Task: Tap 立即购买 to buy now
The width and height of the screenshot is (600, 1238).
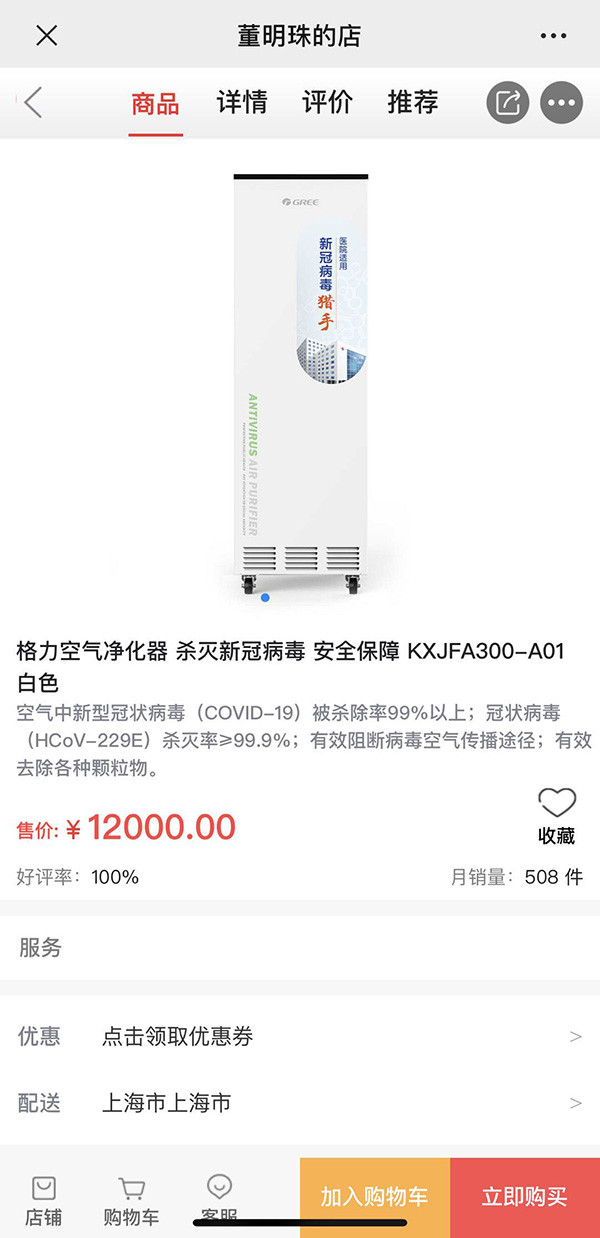Action: [x=525, y=1197]
